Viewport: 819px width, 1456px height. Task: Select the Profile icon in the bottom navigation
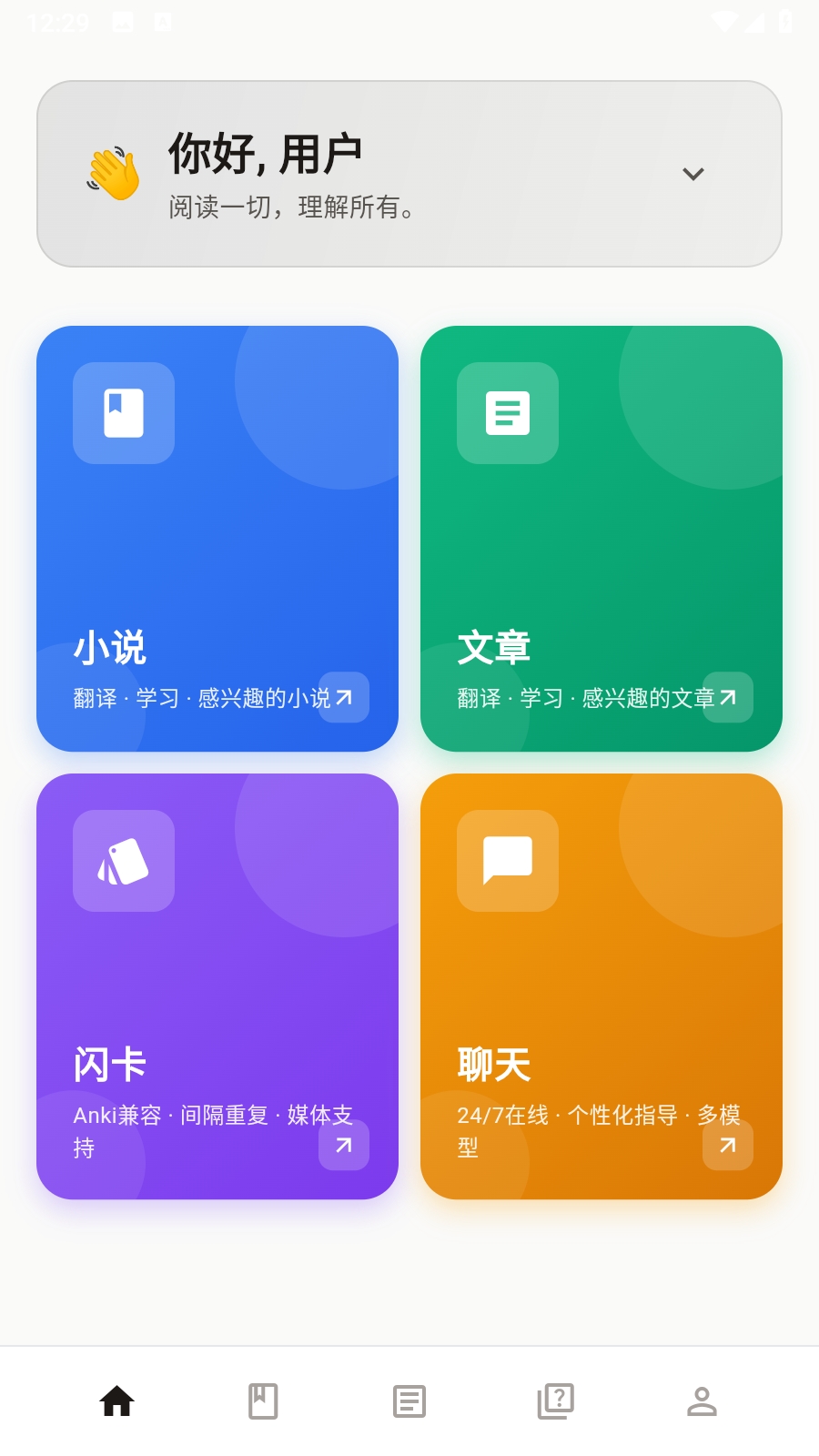701,1400
